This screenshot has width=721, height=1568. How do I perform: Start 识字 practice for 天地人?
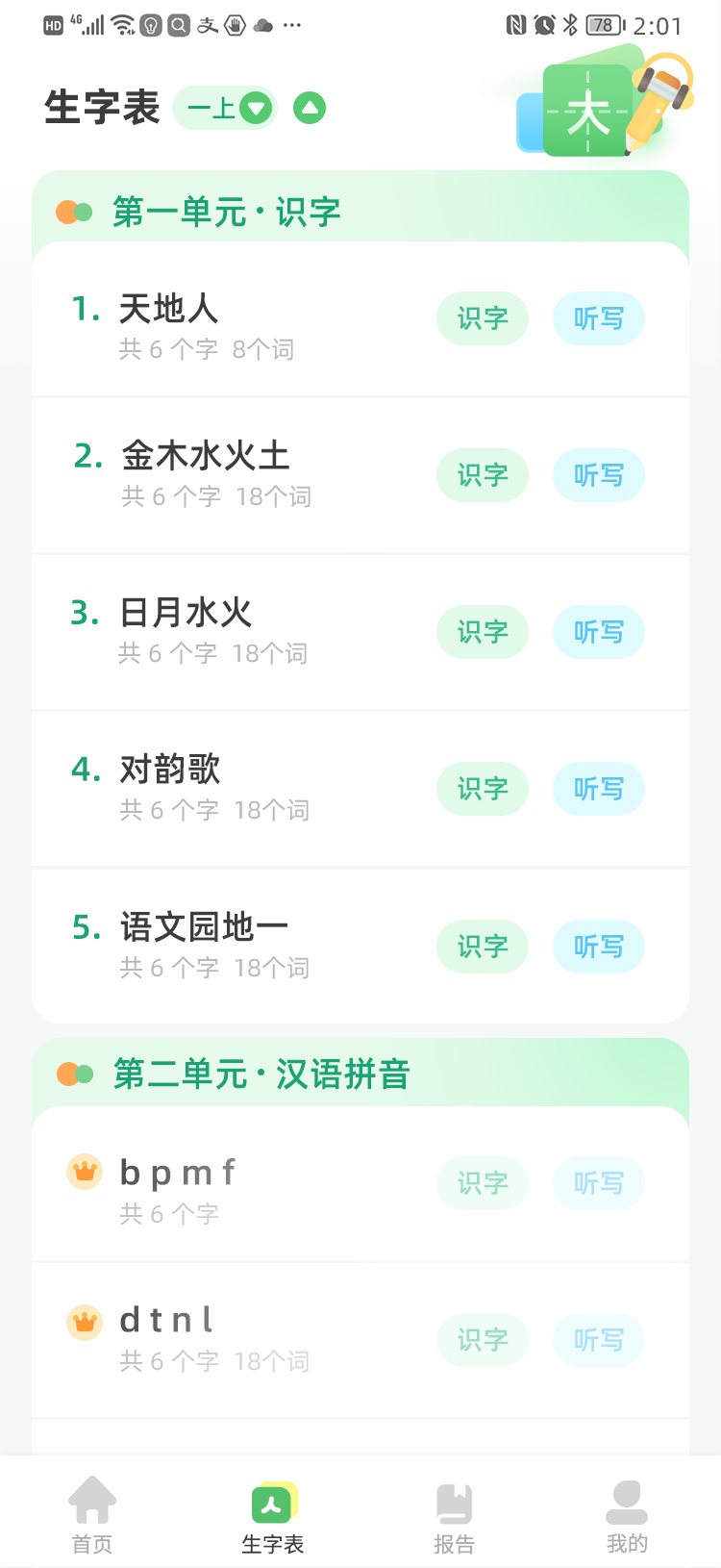click(483, 318)
